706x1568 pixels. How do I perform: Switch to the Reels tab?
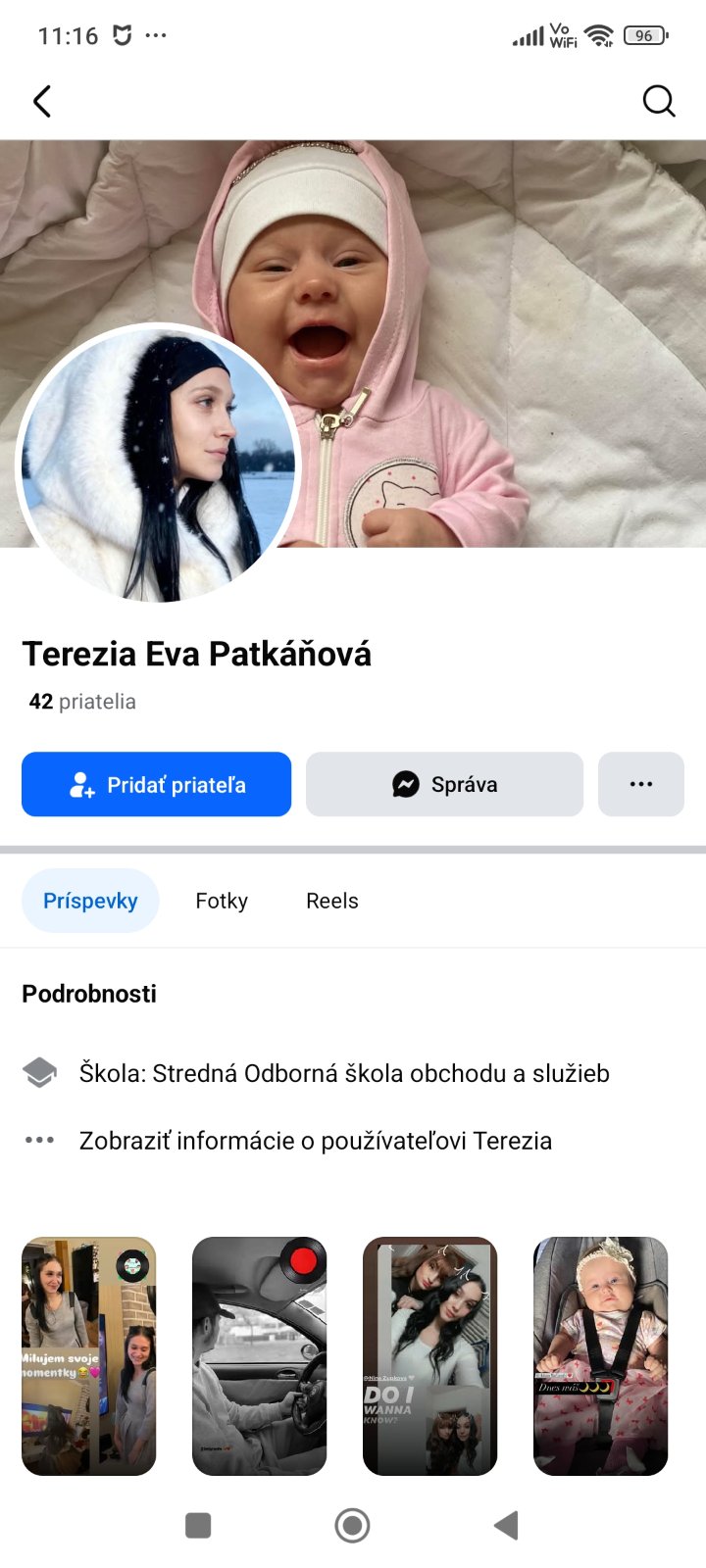(332, 901)
